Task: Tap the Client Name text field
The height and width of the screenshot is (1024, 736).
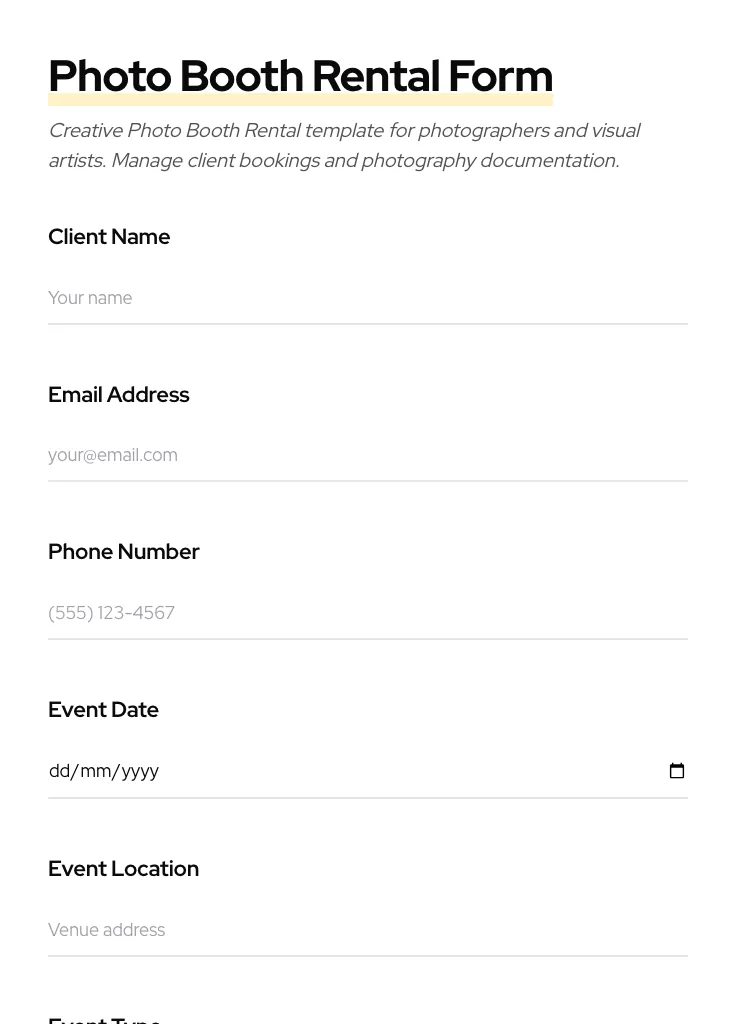Action: point(367,298)
